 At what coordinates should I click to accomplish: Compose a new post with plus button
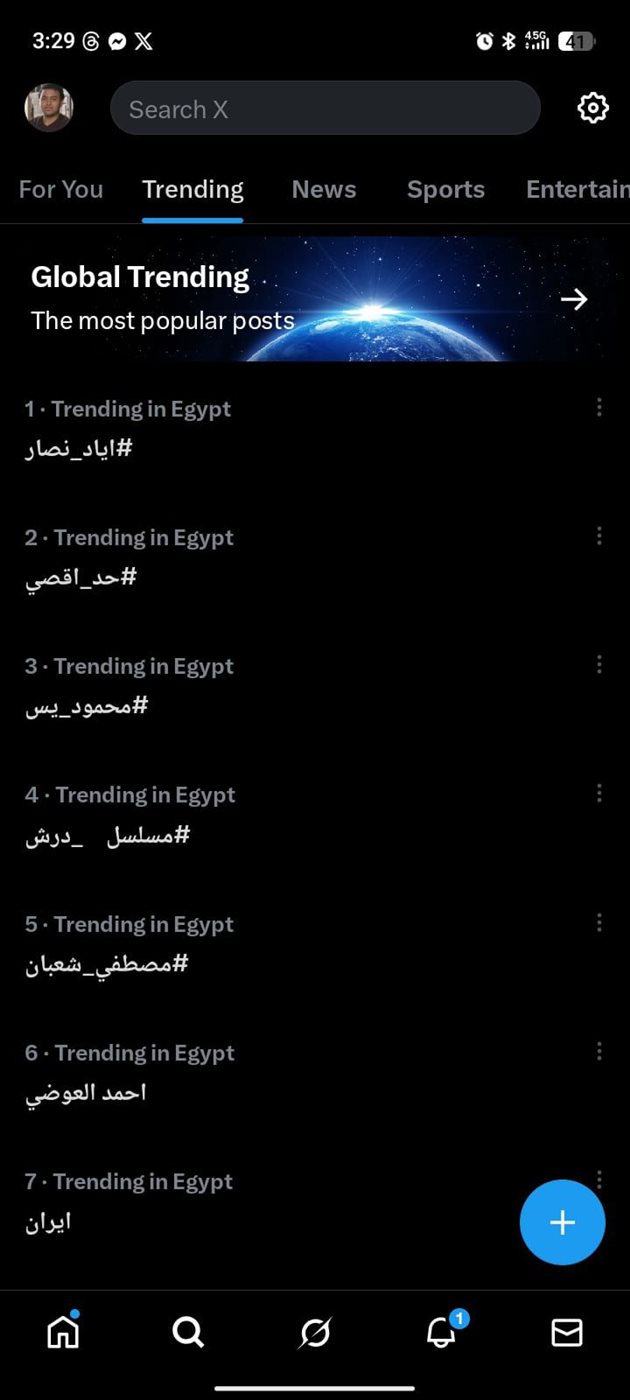click(562, 1222)
